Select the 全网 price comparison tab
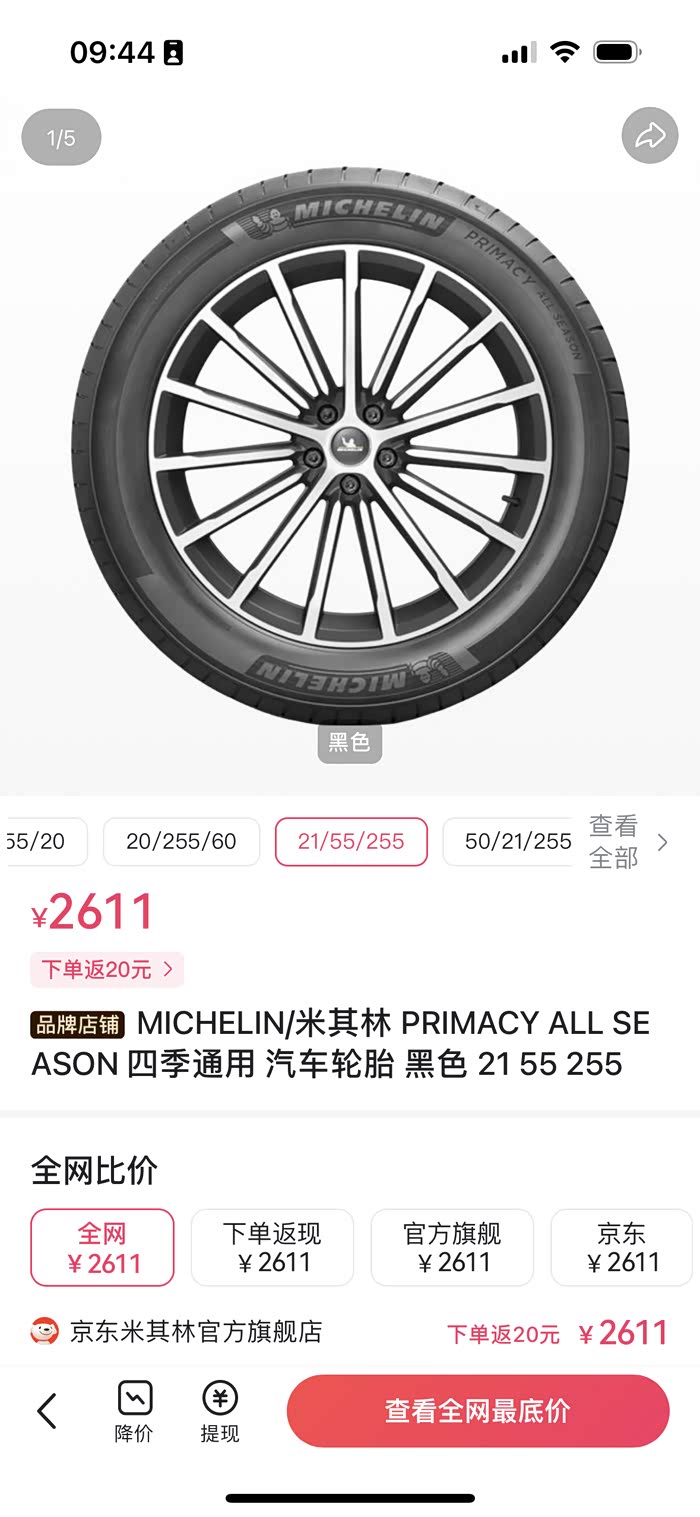 tap(103, 1248)
